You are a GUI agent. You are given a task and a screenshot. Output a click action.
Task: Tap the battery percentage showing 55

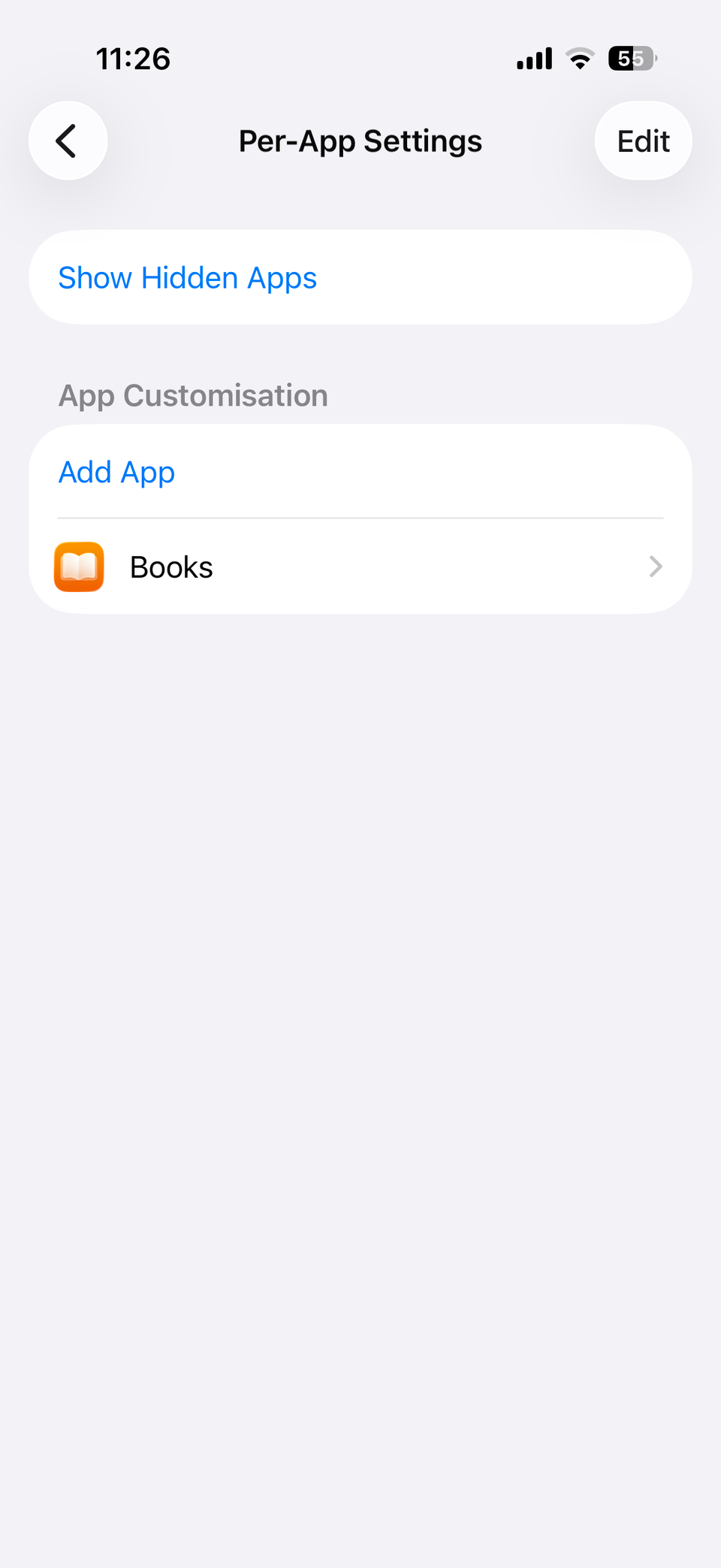[631, 58]
